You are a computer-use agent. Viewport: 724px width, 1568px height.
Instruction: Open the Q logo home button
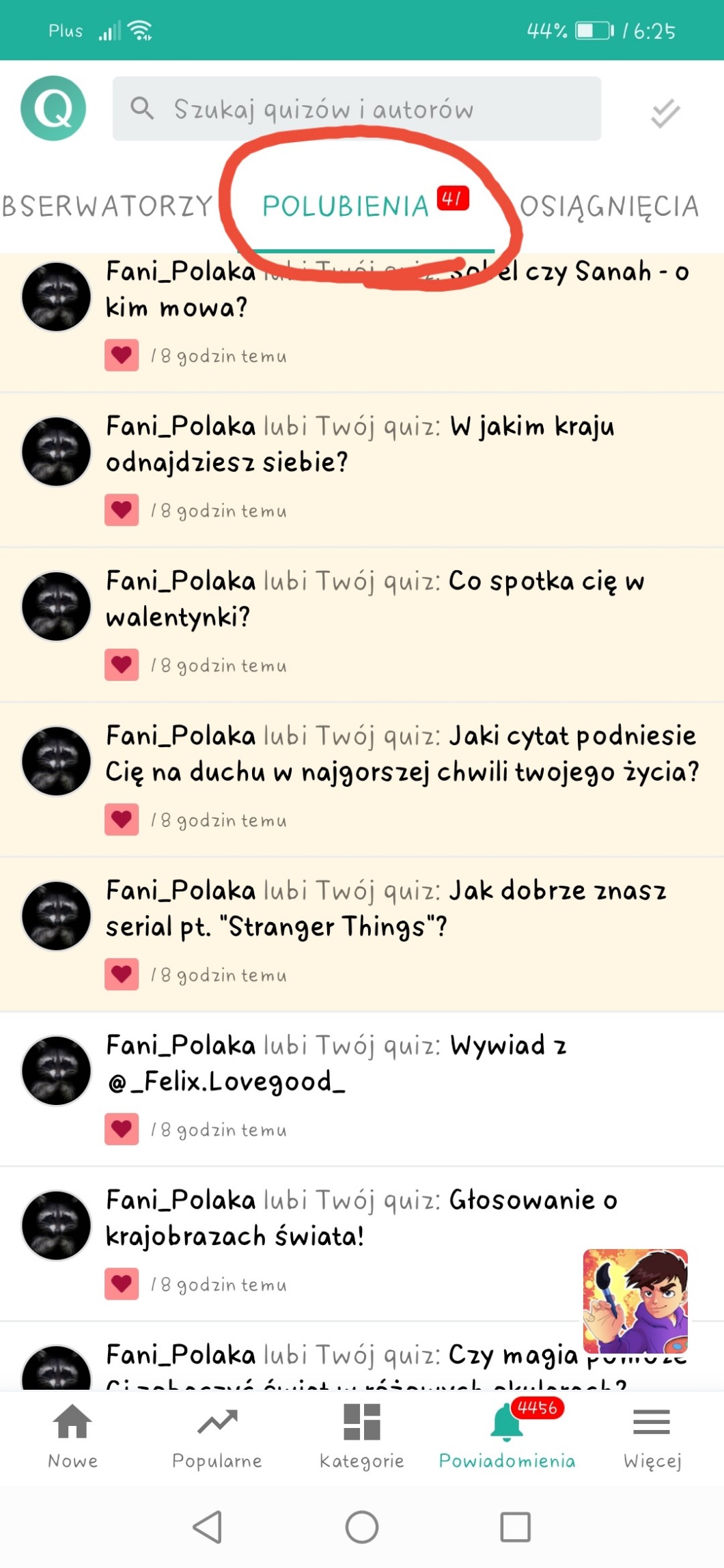tap(53, 109)
